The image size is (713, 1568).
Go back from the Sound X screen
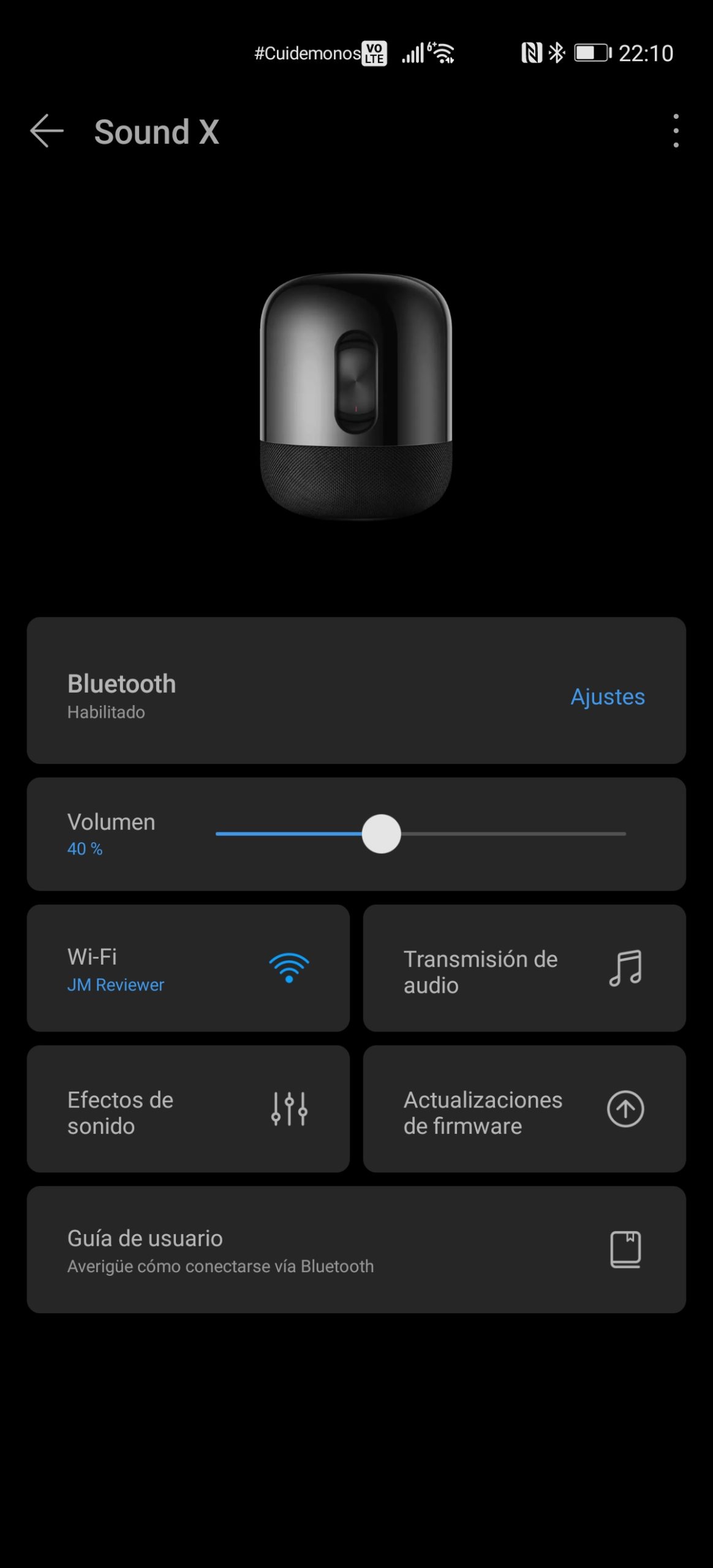pyautogui.click(x=47, y=131)
